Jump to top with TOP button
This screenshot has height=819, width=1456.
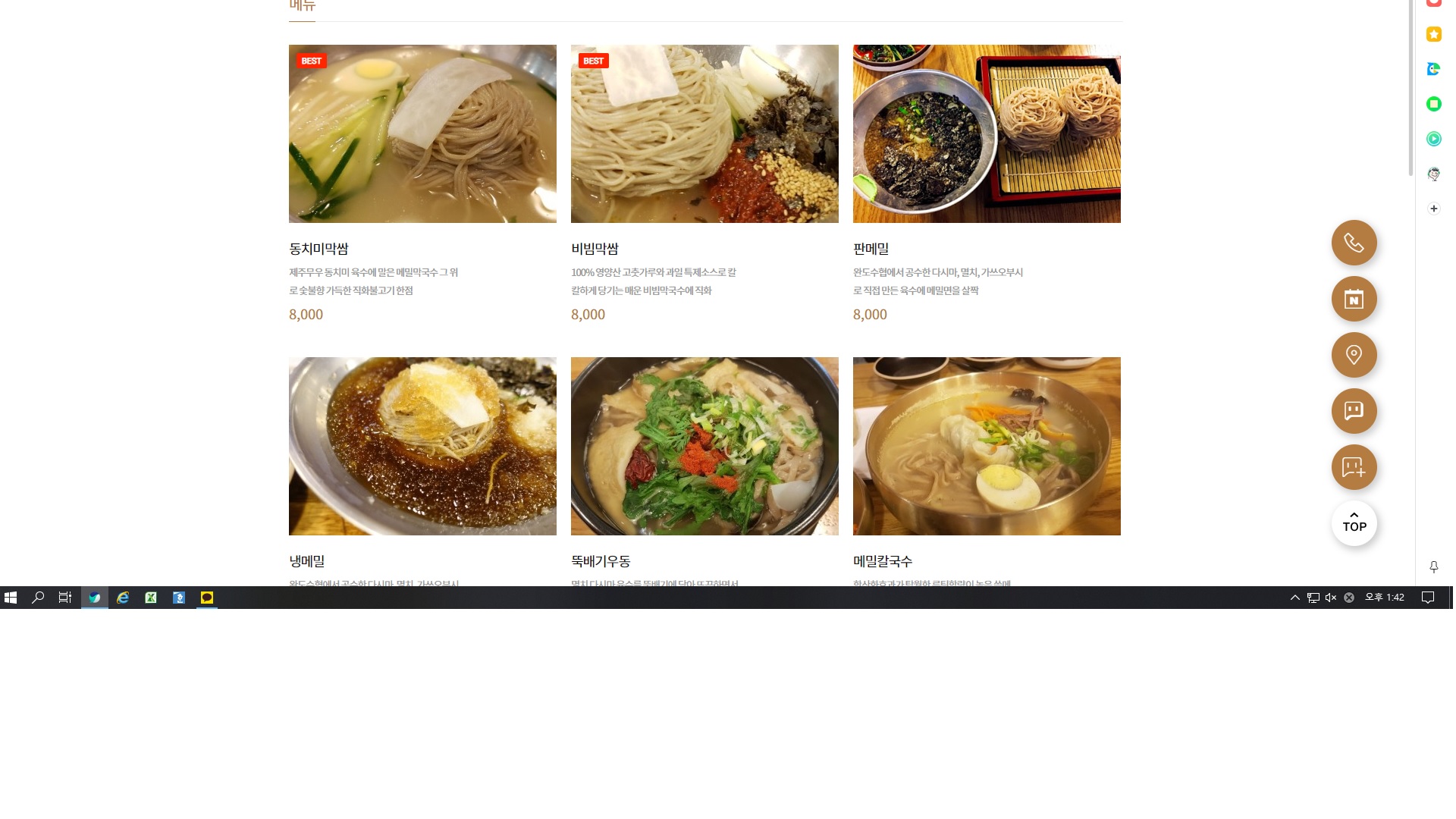(x=1354, y=523)
